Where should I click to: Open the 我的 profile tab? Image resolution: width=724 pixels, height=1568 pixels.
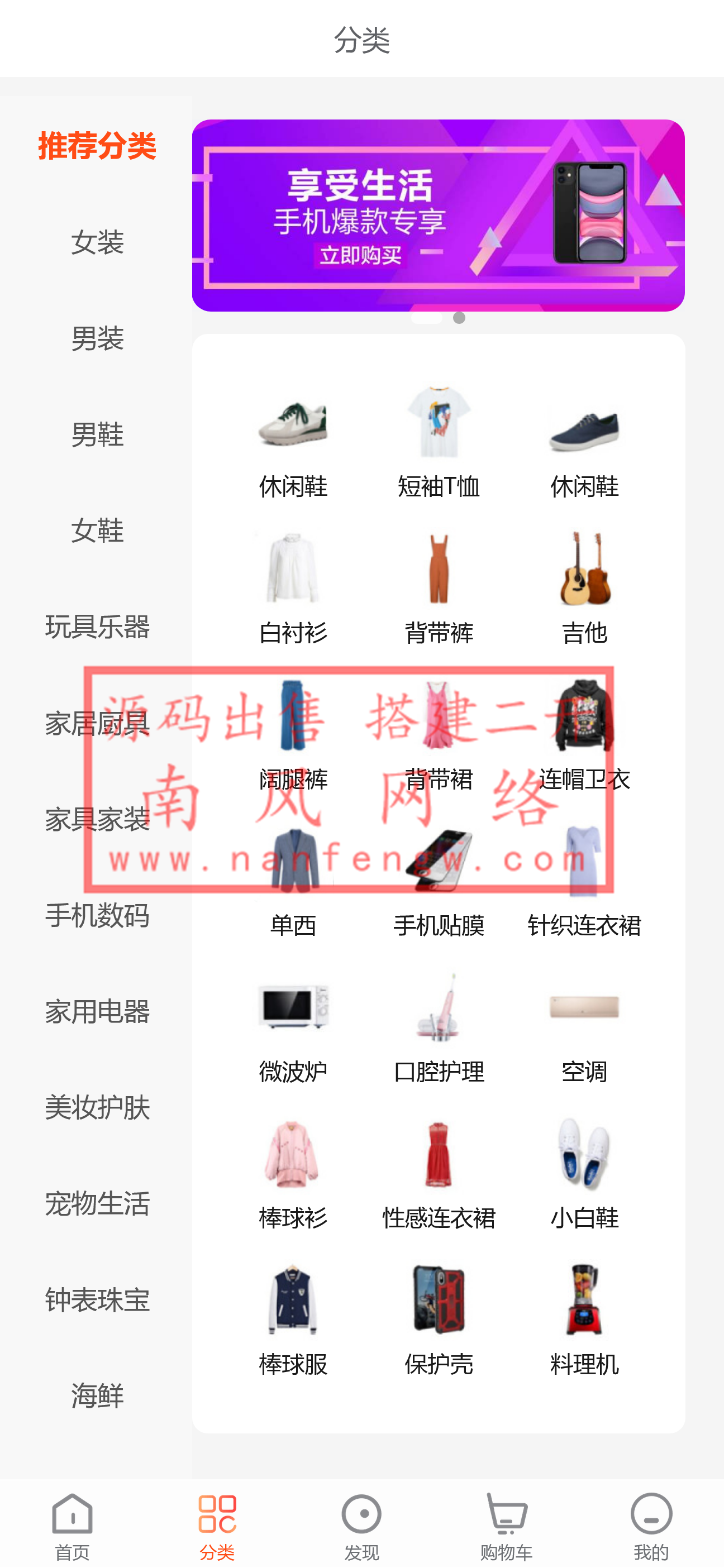tap(651, 1526)
